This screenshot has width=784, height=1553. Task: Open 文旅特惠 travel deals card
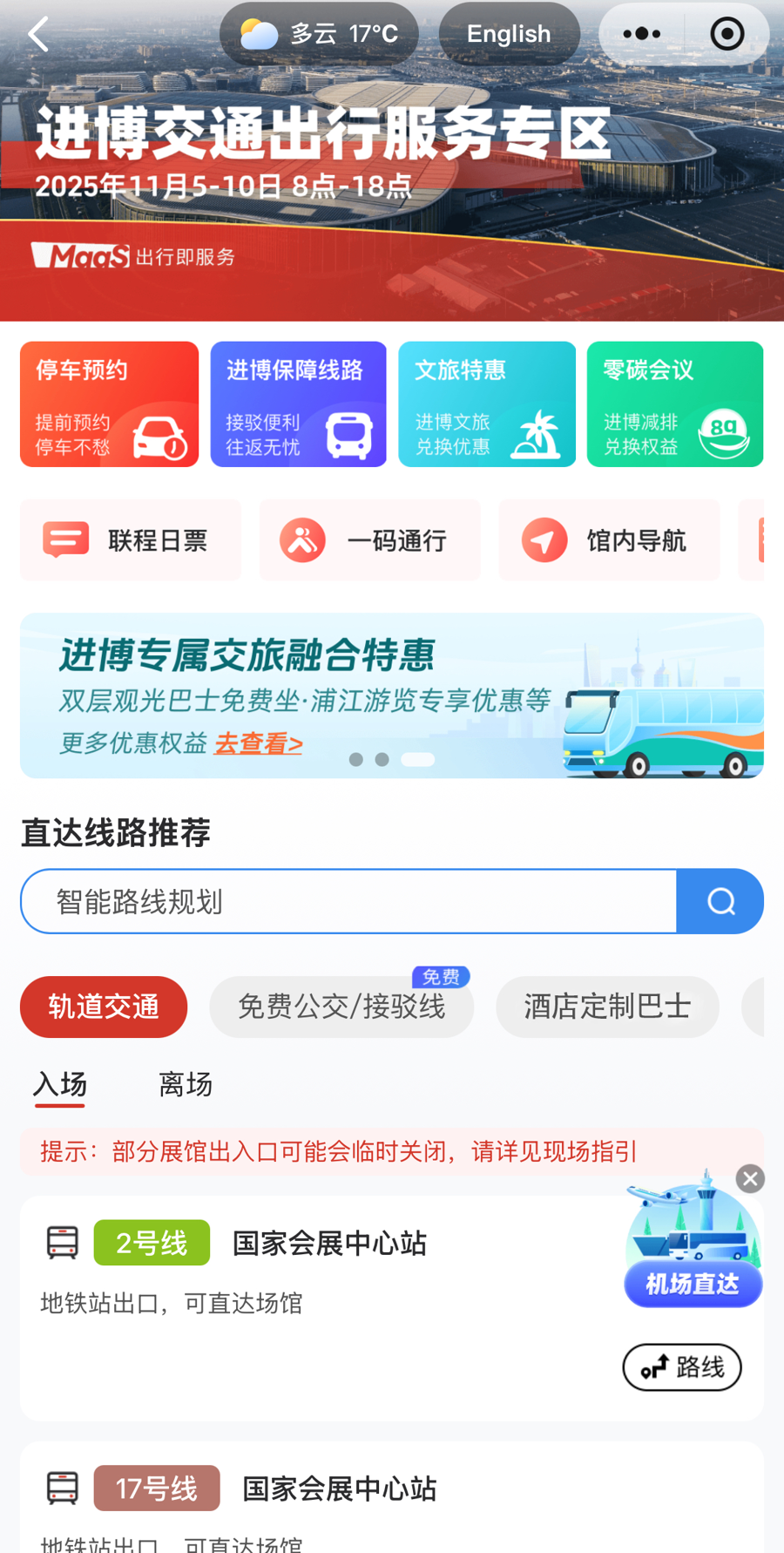487,404
